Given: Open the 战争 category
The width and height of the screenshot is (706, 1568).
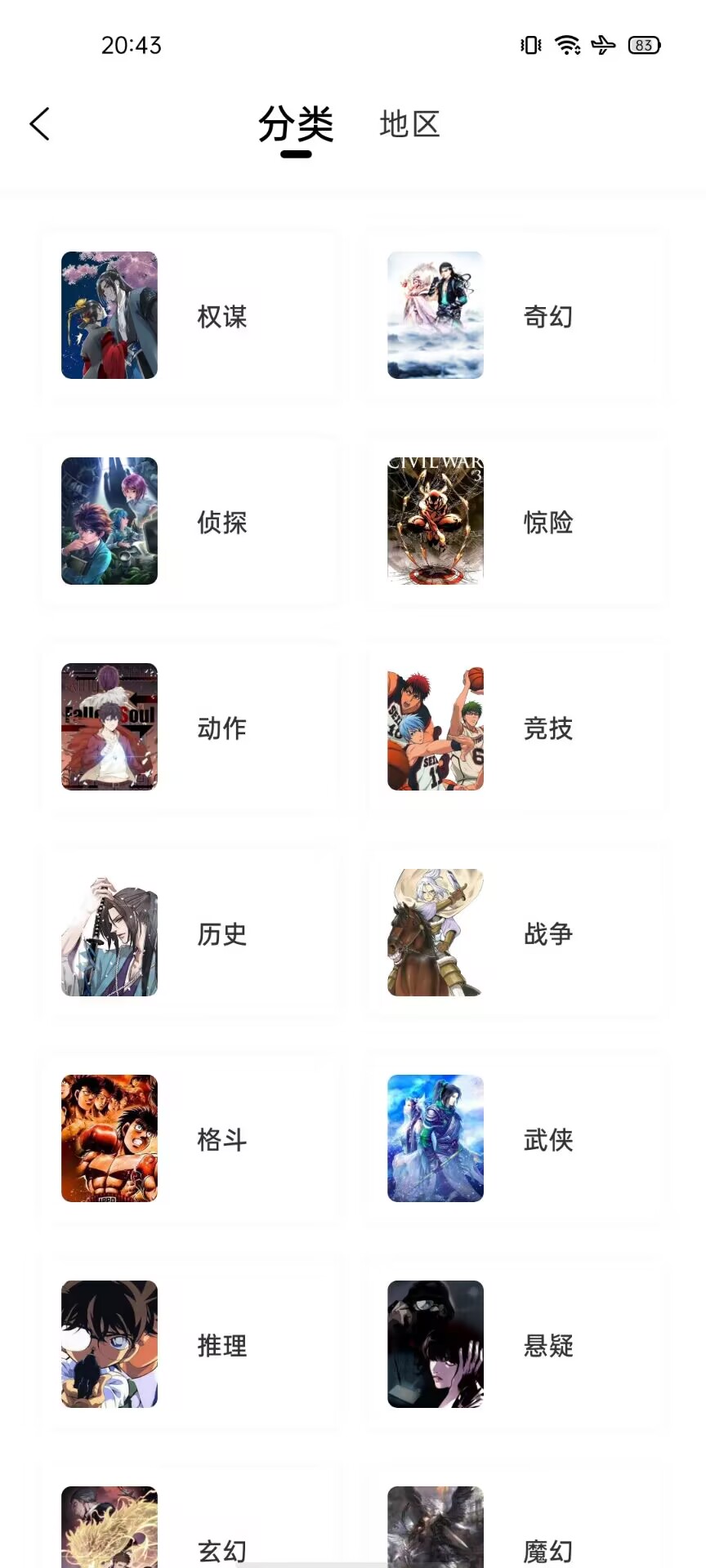Looking at the screenshot, I should (x=515, y=933).
